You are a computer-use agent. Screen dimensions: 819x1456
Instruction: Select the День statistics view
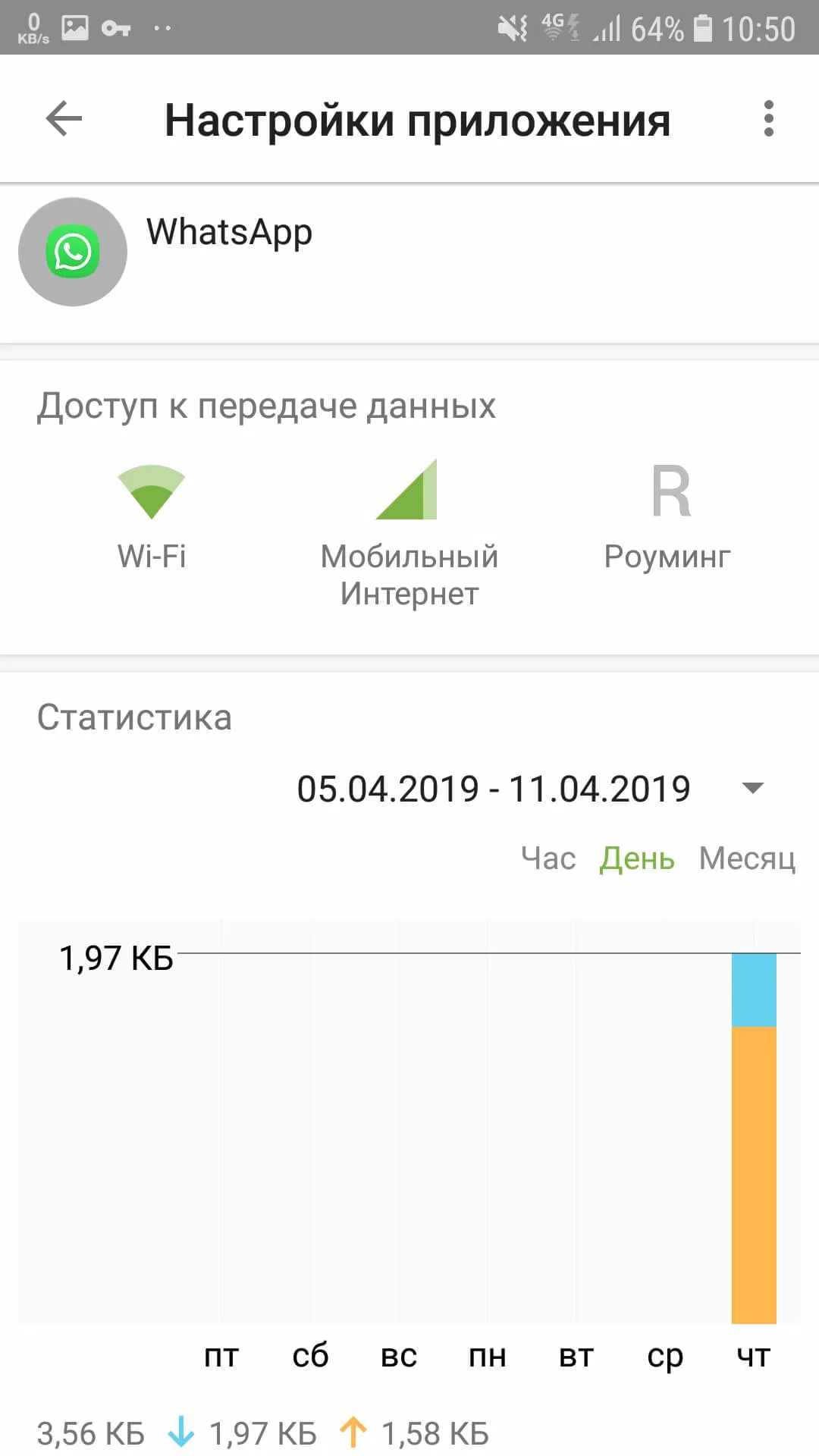[x=637, y=858]
